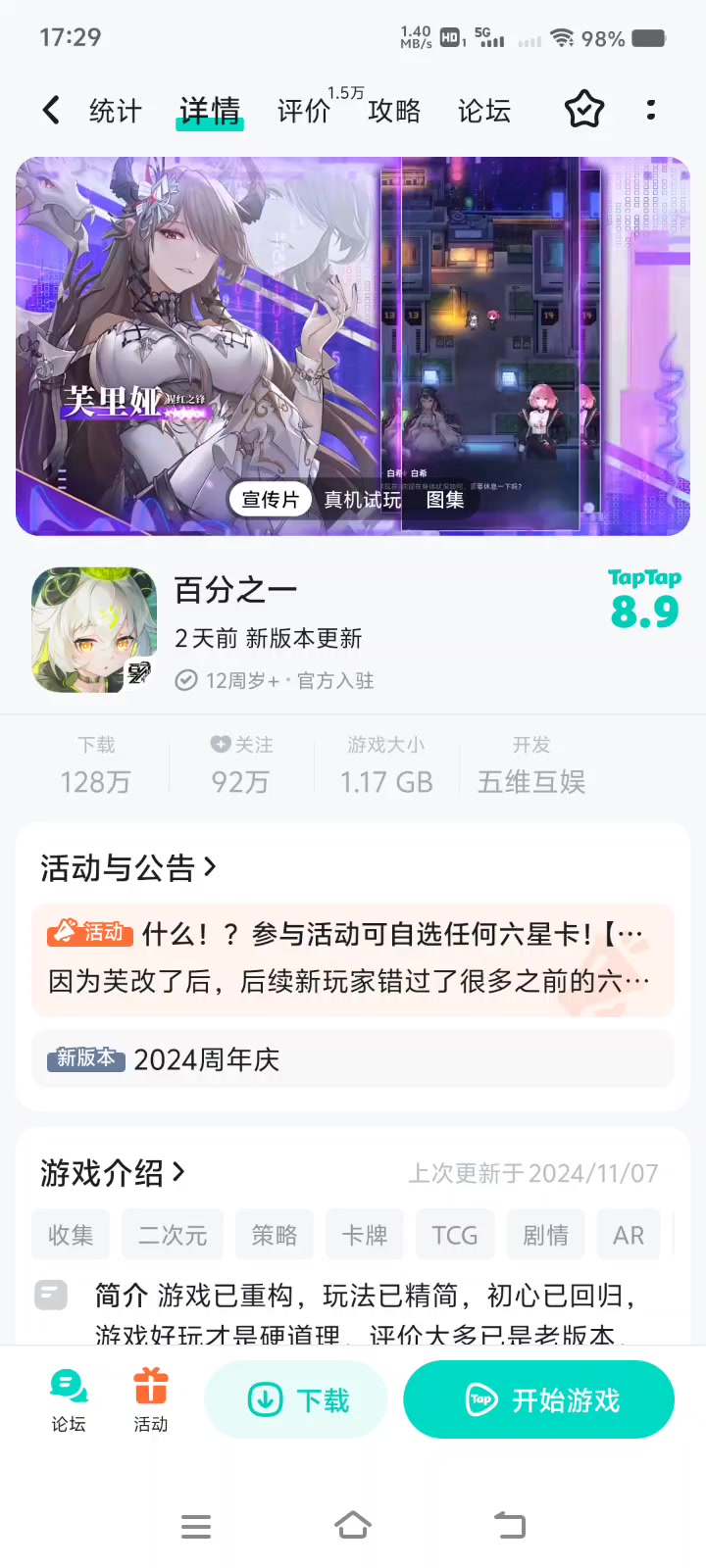
Task: Open the three-dot overflow menu
Action: click(651, 110)
